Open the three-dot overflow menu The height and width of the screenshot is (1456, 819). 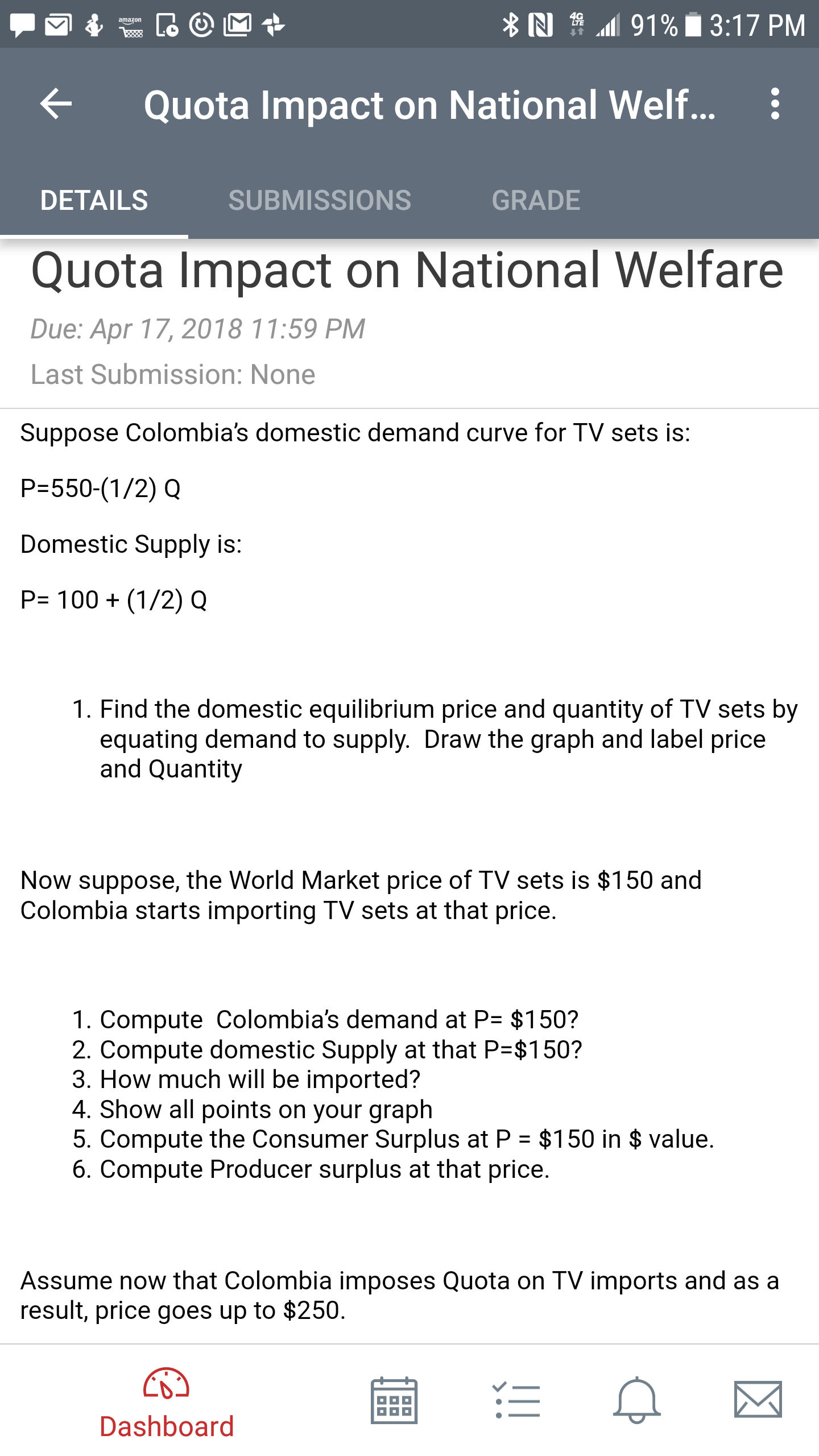tap(775, 104)
